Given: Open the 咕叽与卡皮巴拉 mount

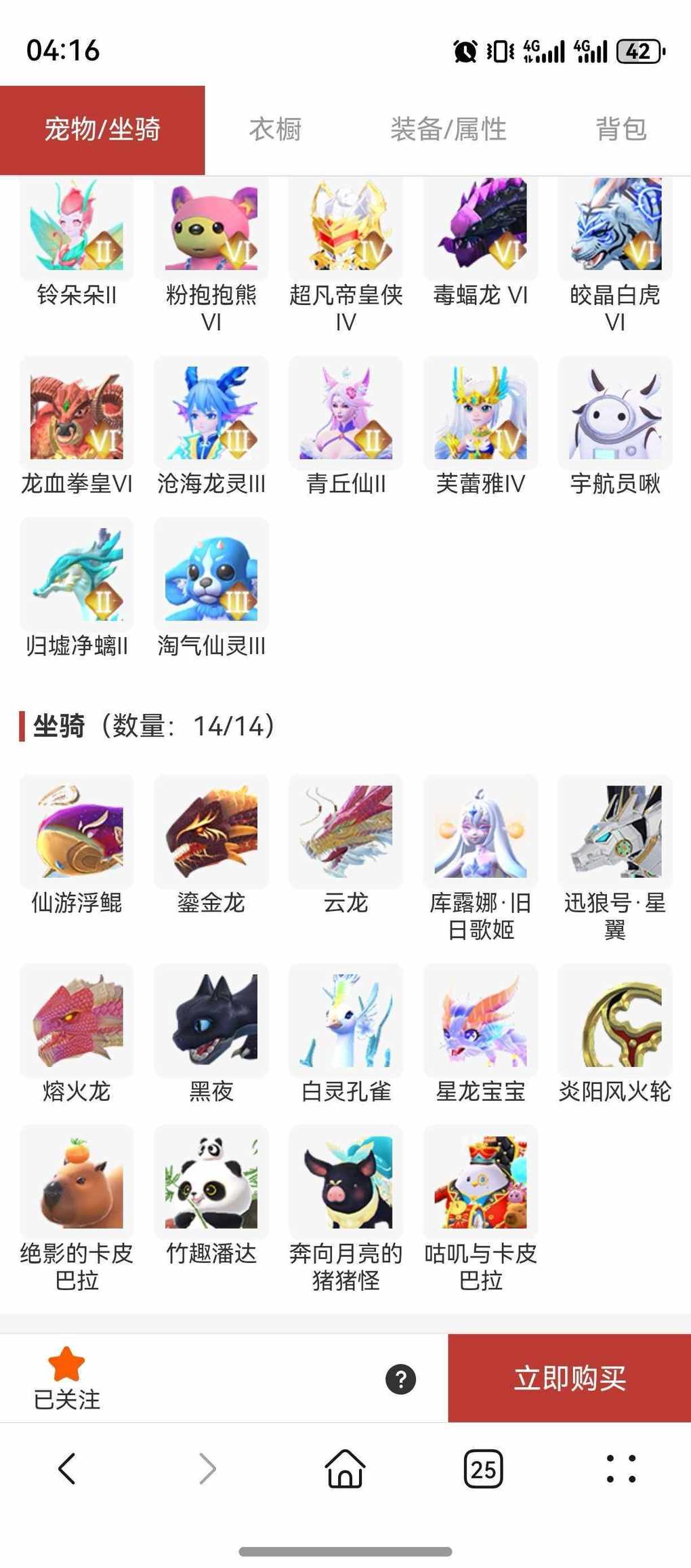Looking at the screenshot, I should 480,1182.
